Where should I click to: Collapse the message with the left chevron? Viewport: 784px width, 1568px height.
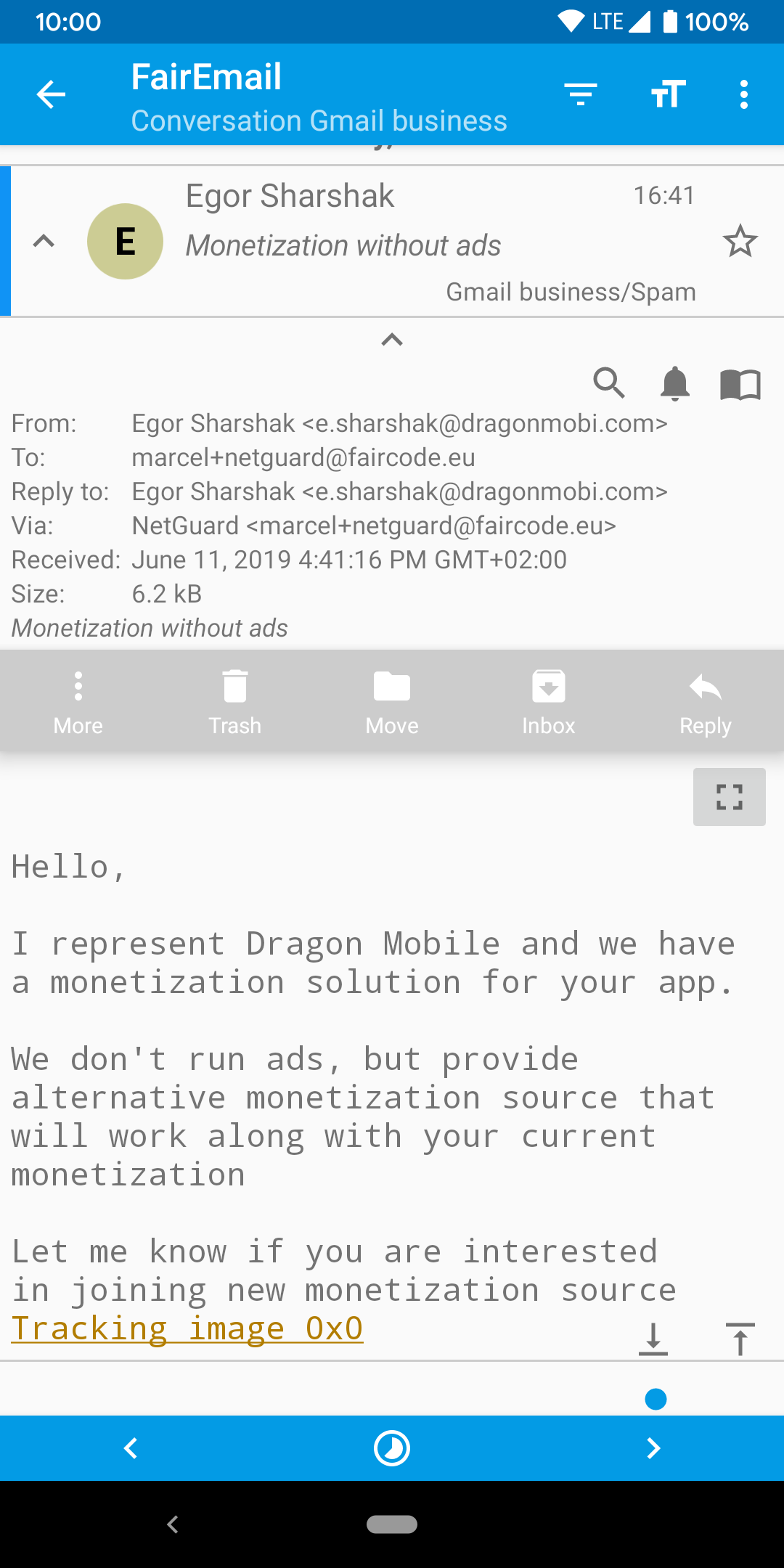click(44, 241)
